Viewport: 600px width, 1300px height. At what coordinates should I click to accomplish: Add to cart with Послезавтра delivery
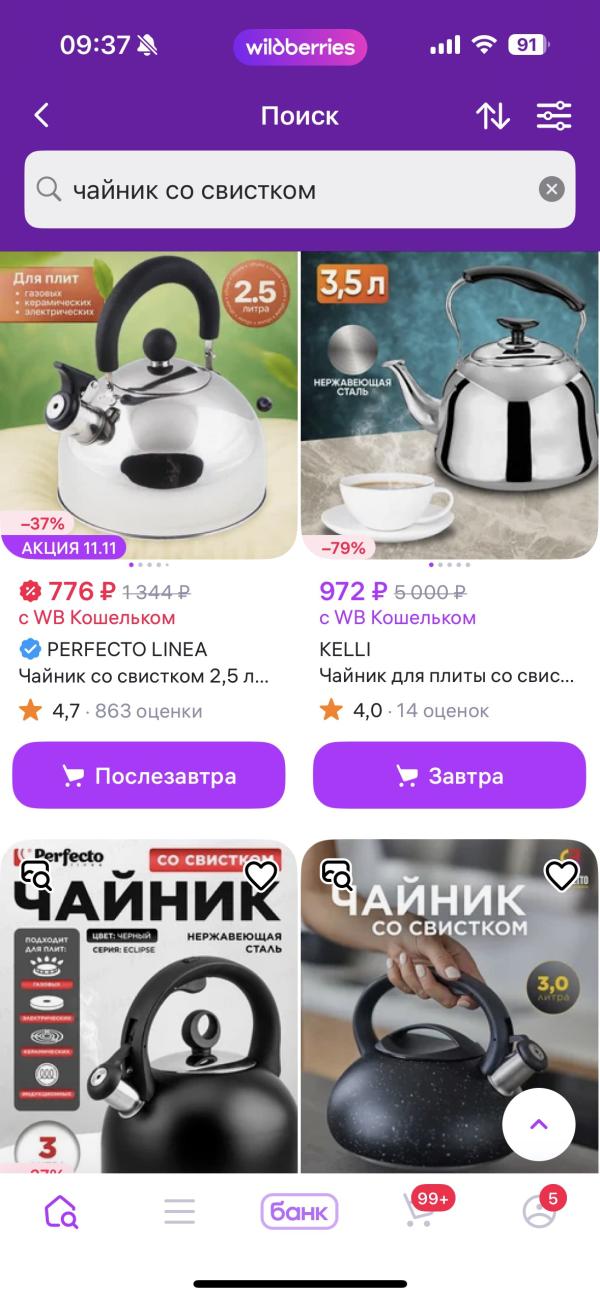pyautogui.click(x=149, y=775)
